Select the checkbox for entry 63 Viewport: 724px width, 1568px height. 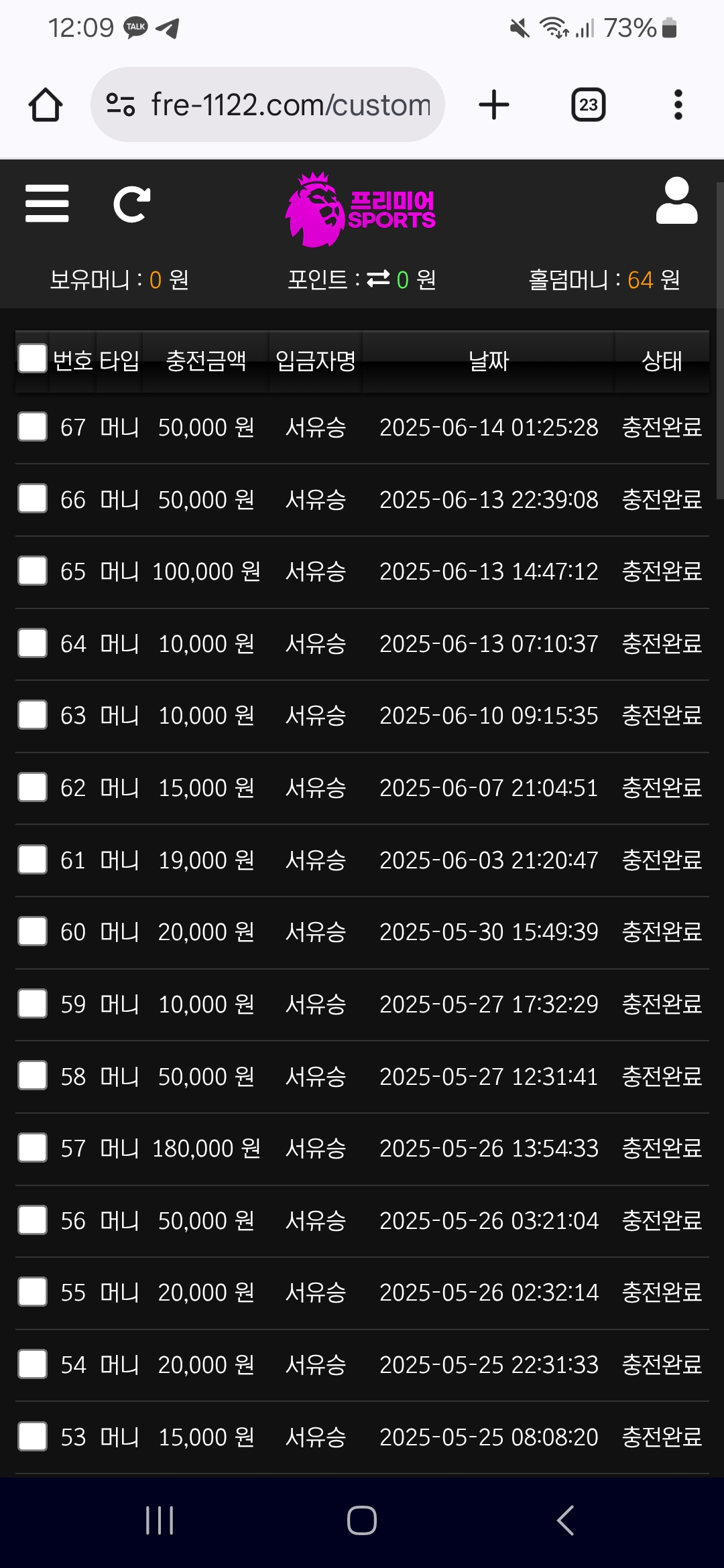coord(32,715)
